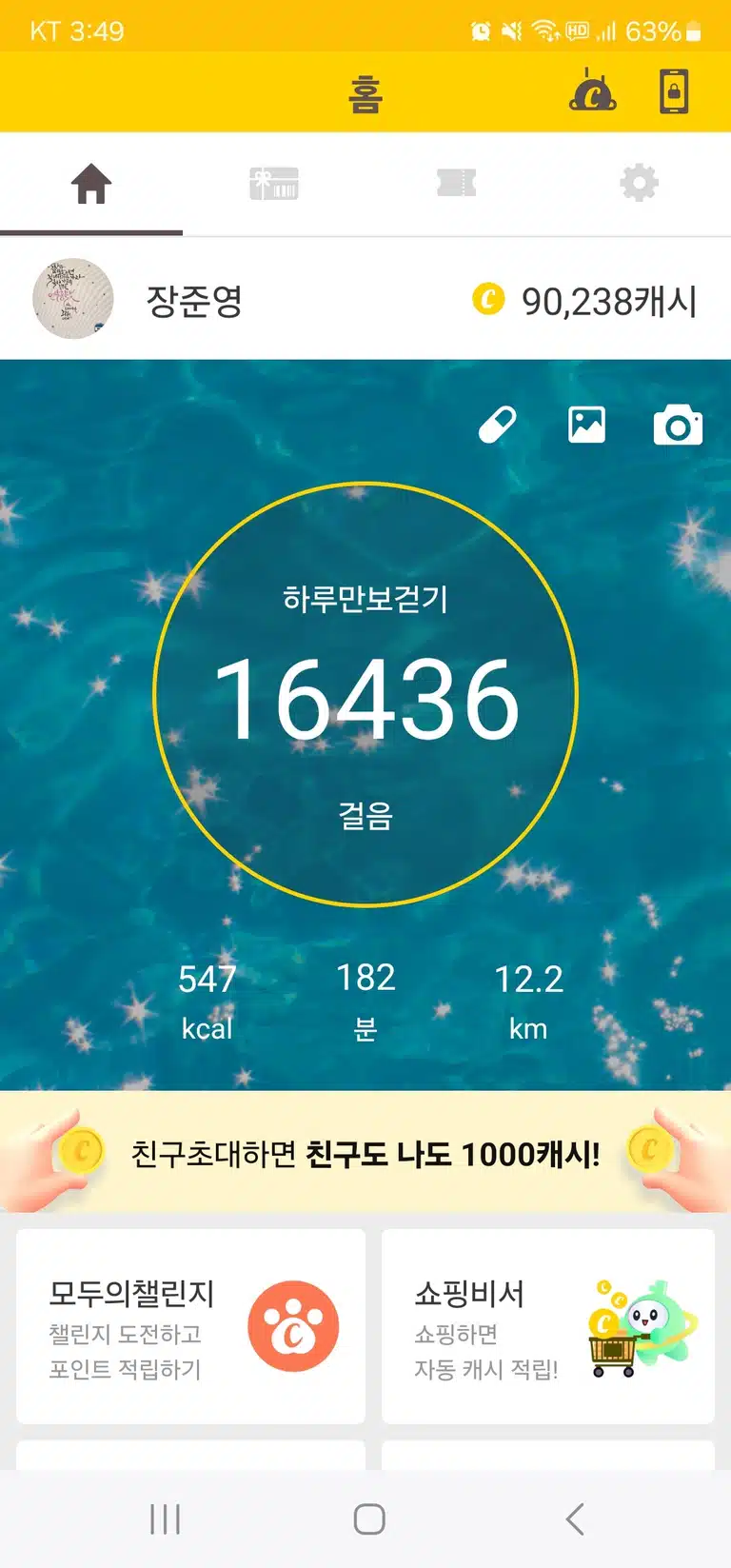The image size is (731, 1568).
Task: Tap the pill icon on step counter
Action: pos(497,425)
